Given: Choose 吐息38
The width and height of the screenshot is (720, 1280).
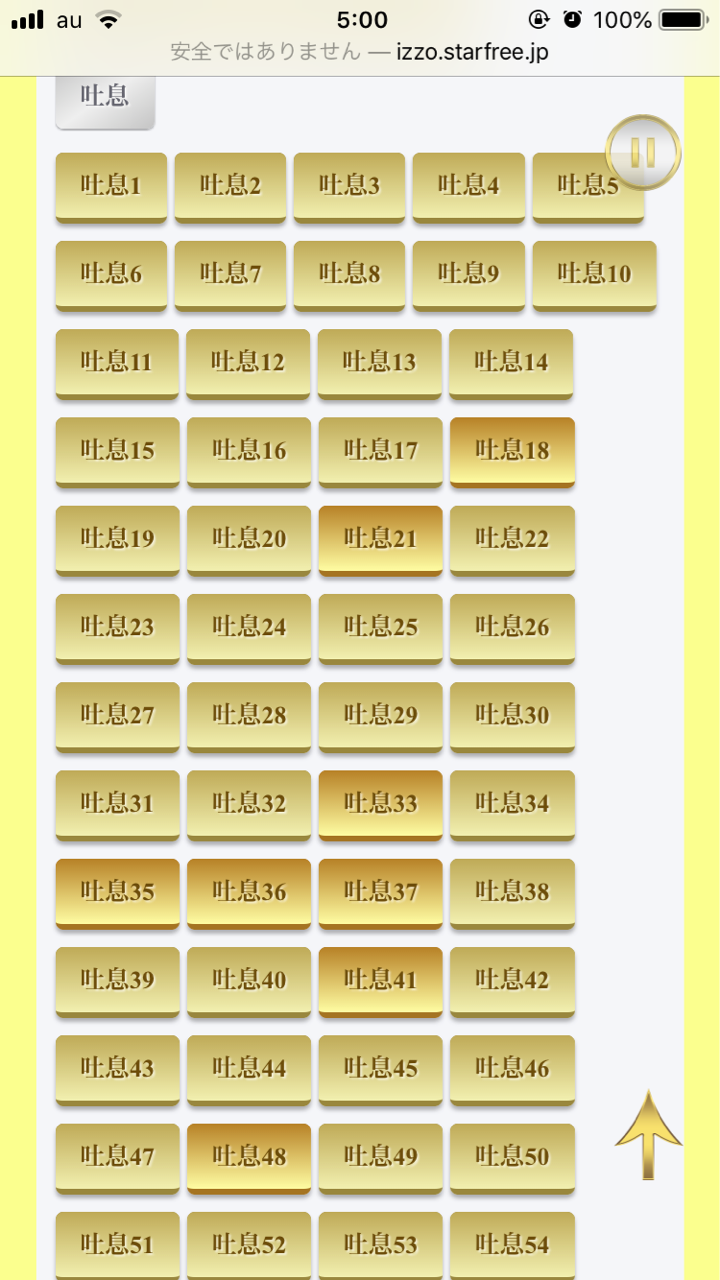Looking at the screenshot, I should click(x=512, y=894).
